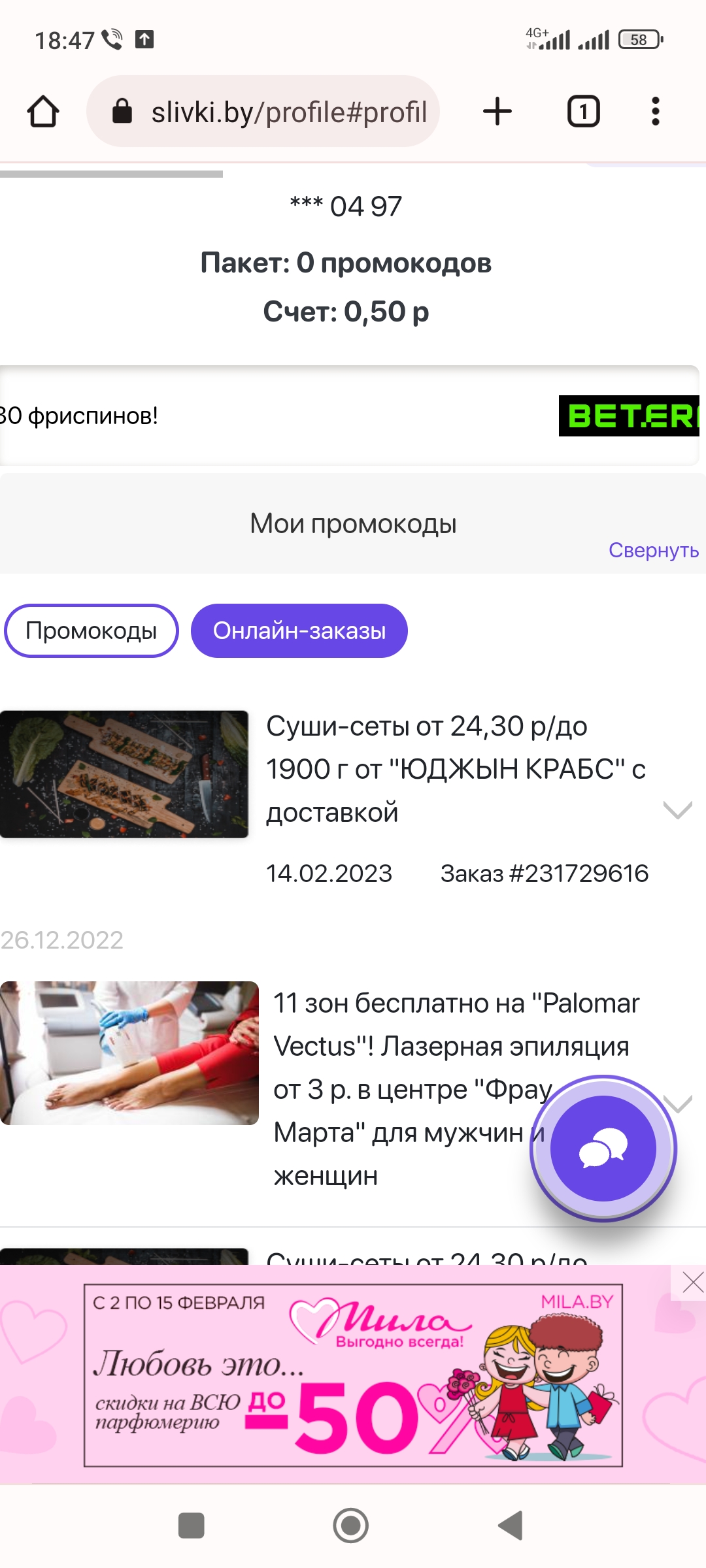Viewport: 706px width, 1568px height.
Task: Switch to the Промокоды tab
Action: pos(92,630)
